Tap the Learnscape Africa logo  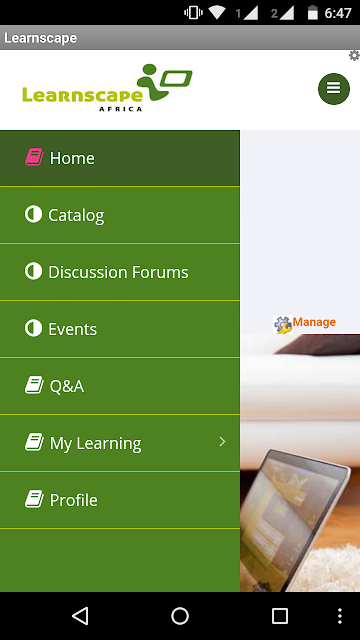click(107, 88)
